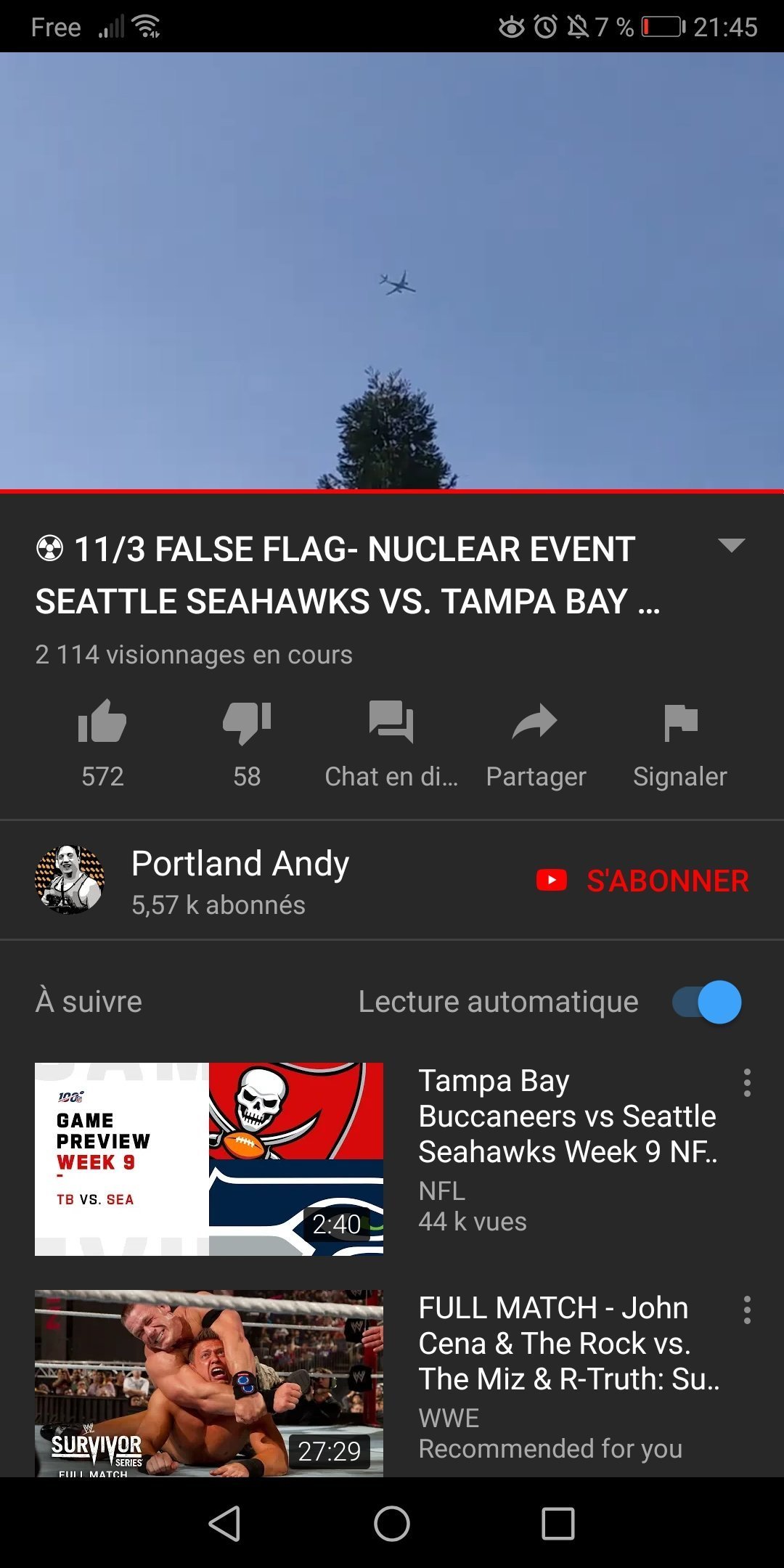784x1568 pixels.
Task: Go back with the system back button
Action: coord(224,1523)
